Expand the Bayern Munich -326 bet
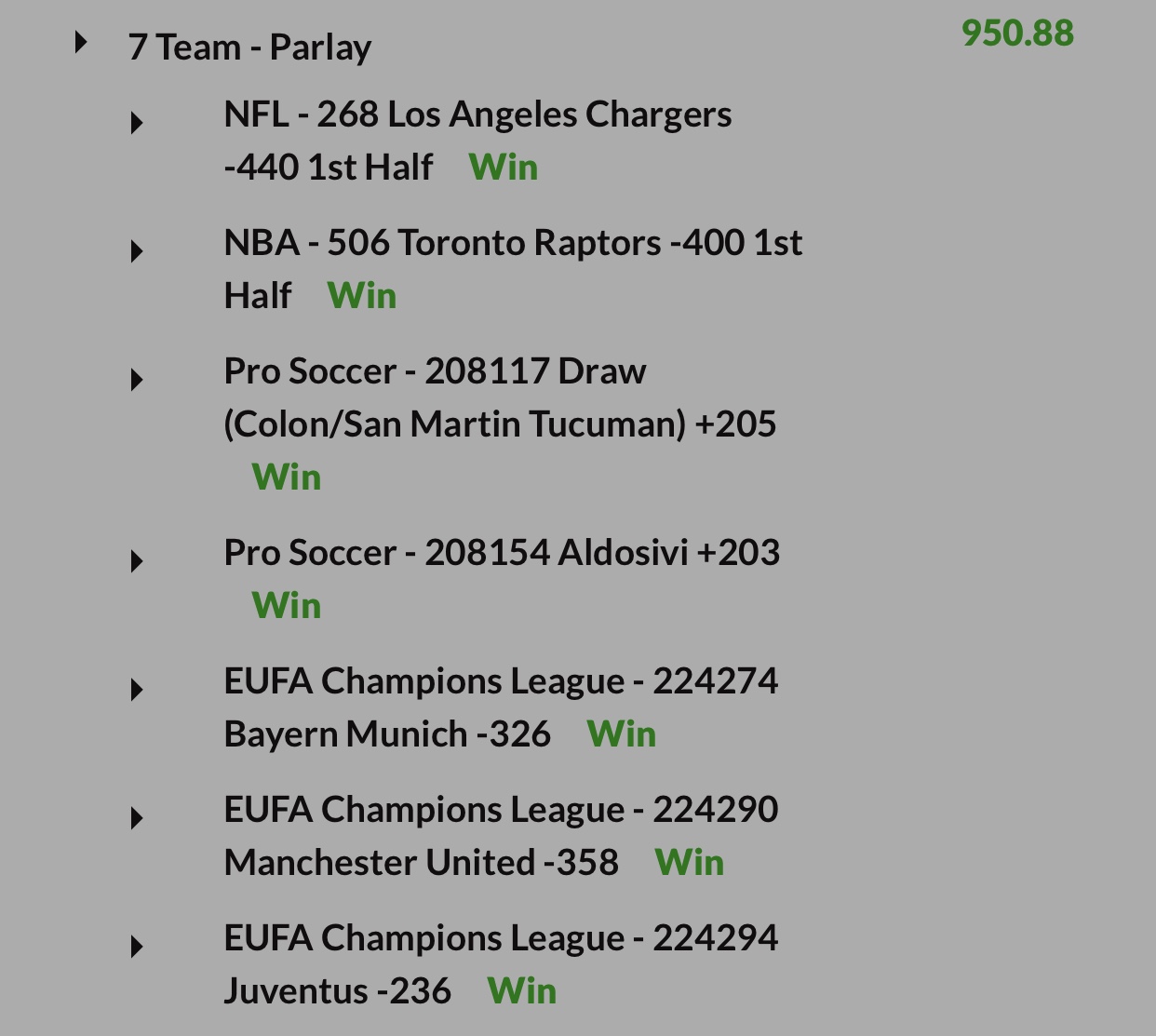Screen dimensions: 1156x1036 [x=137, y=689]
